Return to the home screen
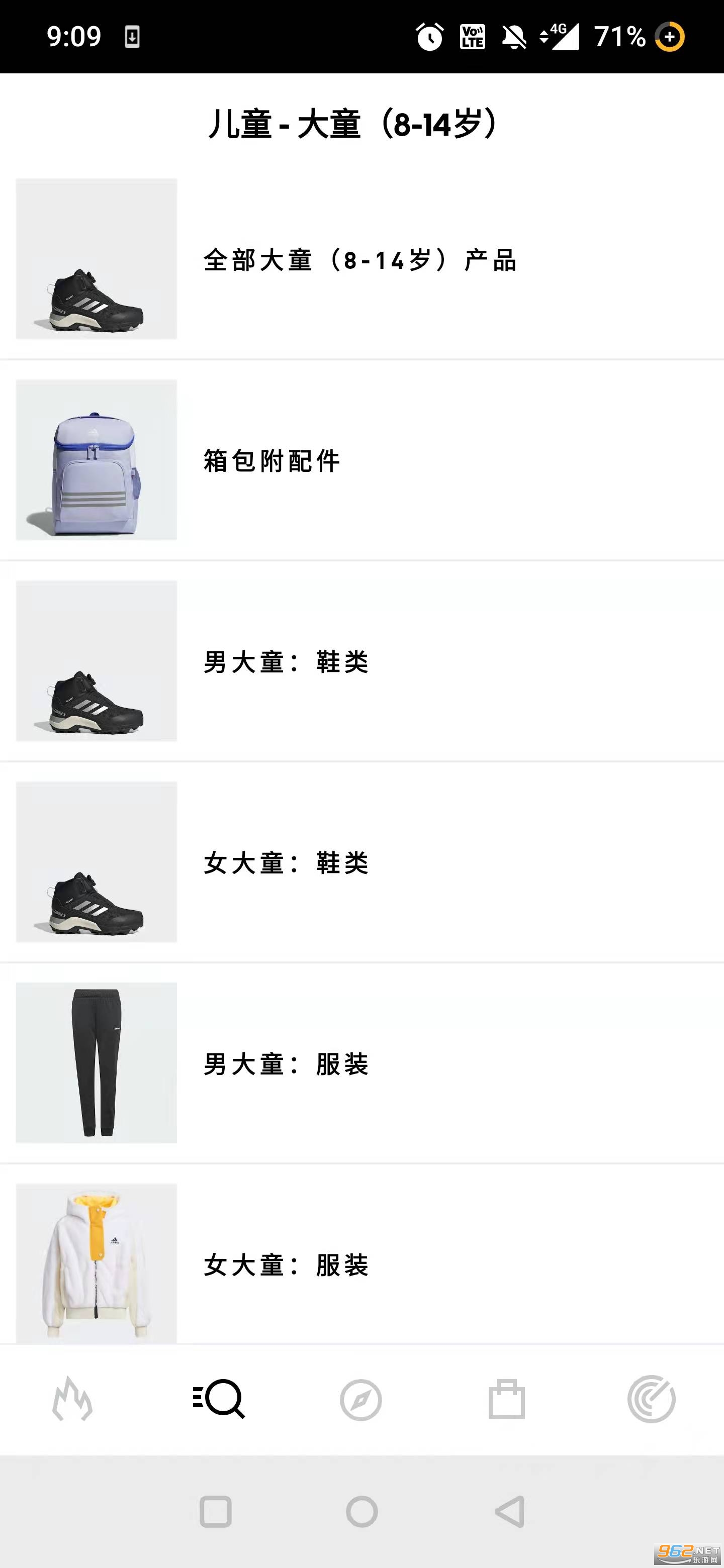The width and height of the screenshot is (724, 1568). pos(361,1511)
